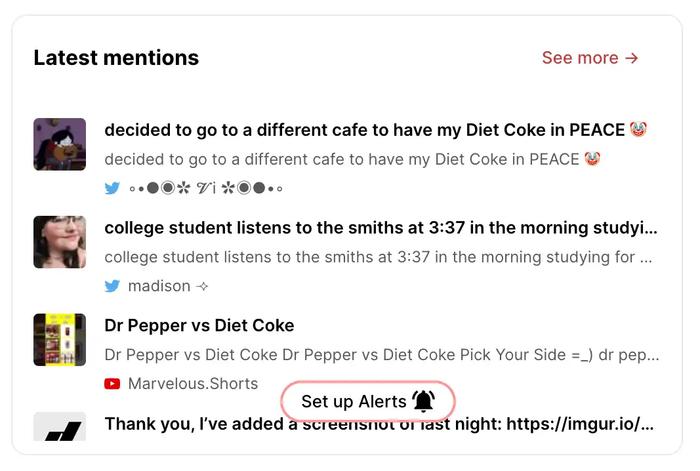Open the college student smiths mention
Image resolution: width=700 pixels, height=471 pixels.
380,228
